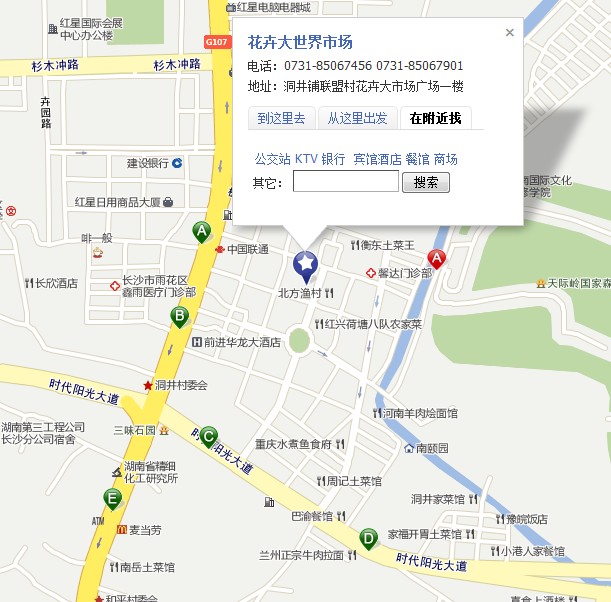Search nearby 银行

coord(333,159)
